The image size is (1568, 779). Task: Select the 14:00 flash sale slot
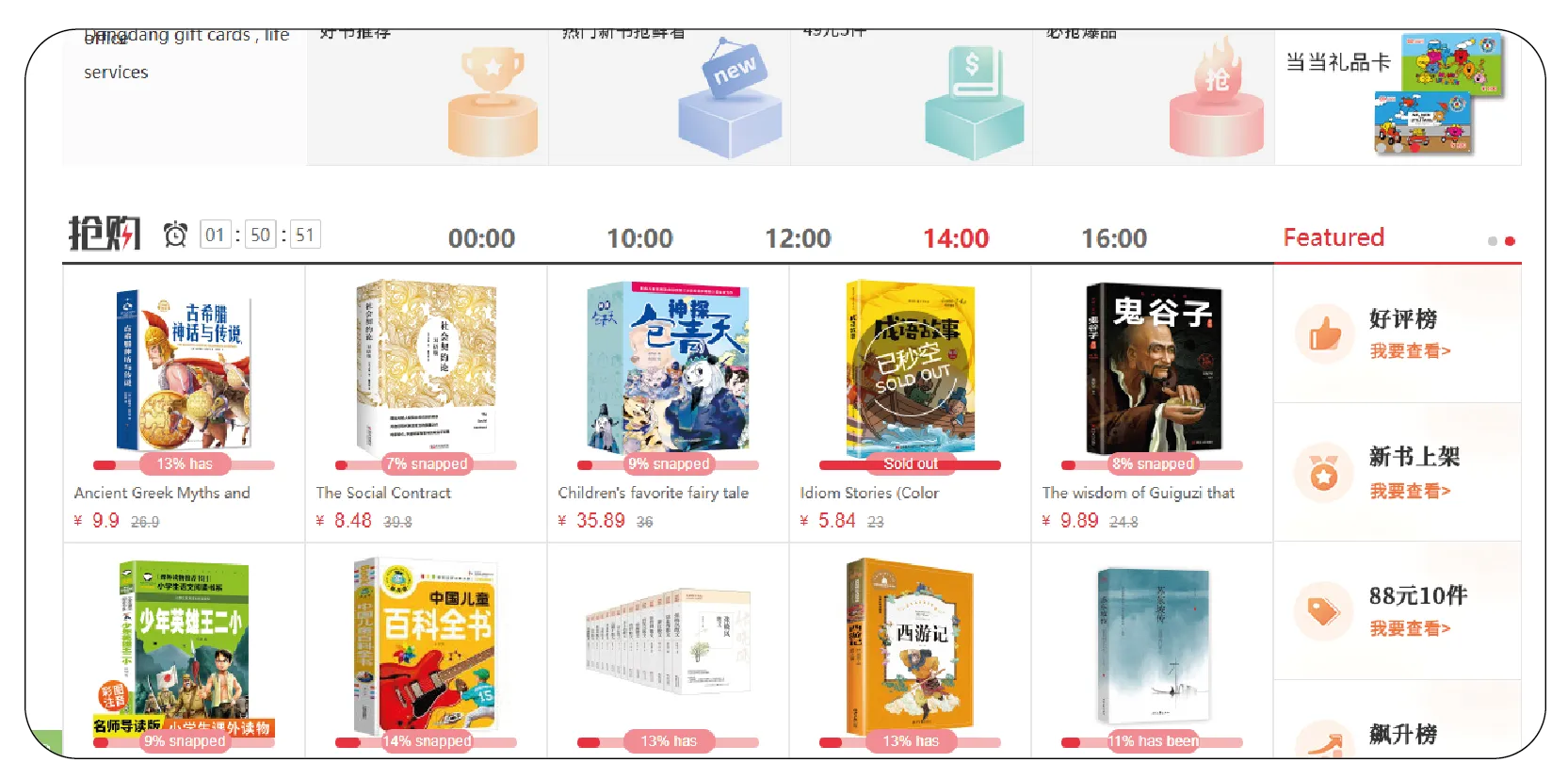point(956,238)
